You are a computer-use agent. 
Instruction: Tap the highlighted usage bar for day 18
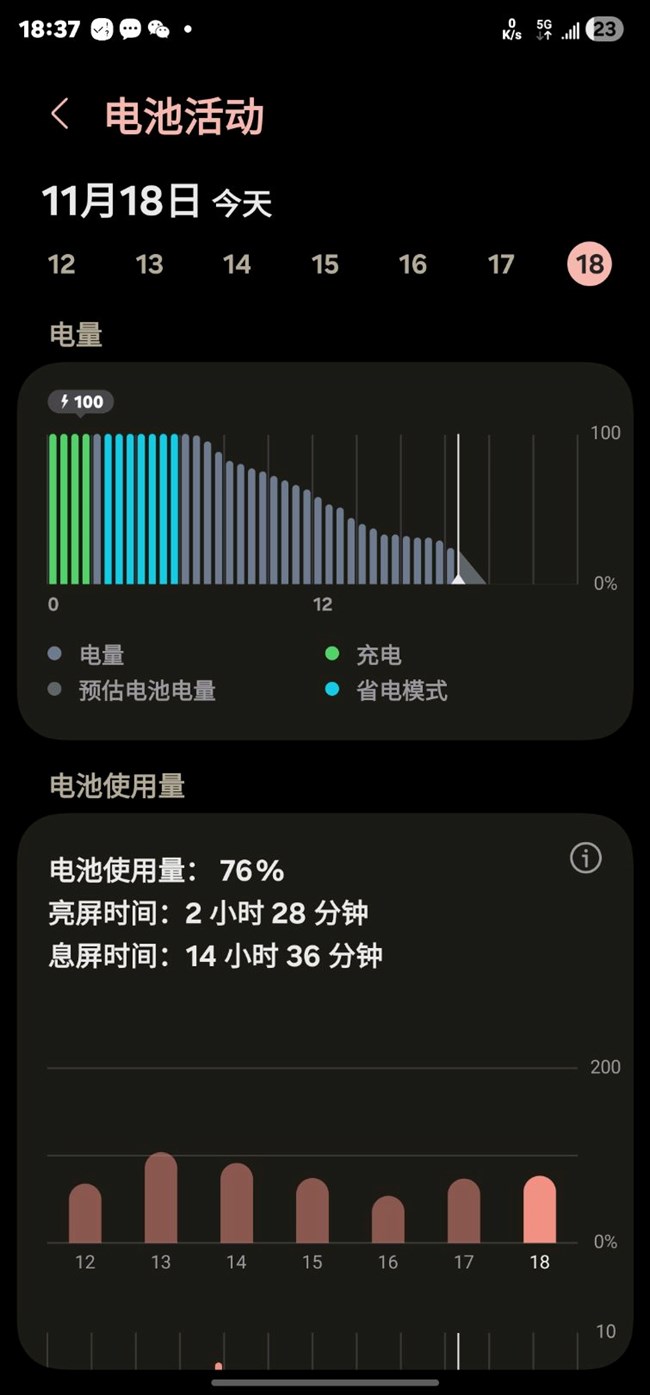(539, 1210)
